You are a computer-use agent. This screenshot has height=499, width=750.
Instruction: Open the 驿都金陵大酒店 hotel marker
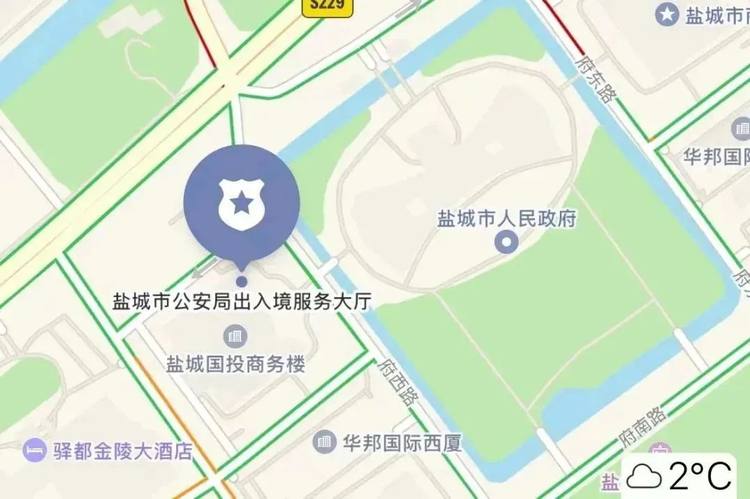(x=33, y=450)
